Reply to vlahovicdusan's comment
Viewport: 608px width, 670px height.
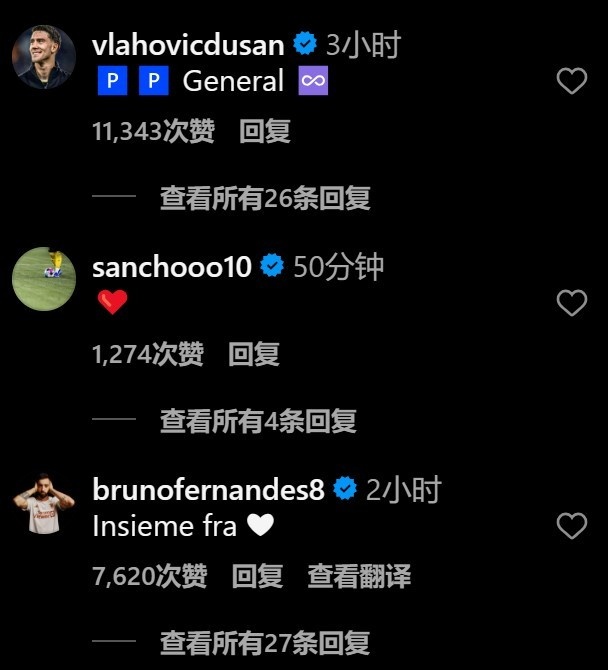265,132
